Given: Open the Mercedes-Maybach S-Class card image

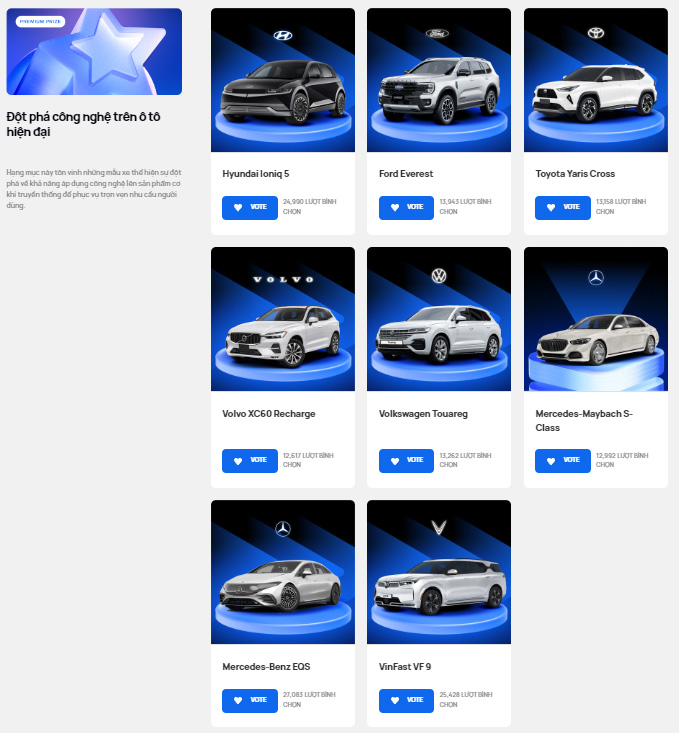Looking at the screenshot, I should [x=596, y=319].
